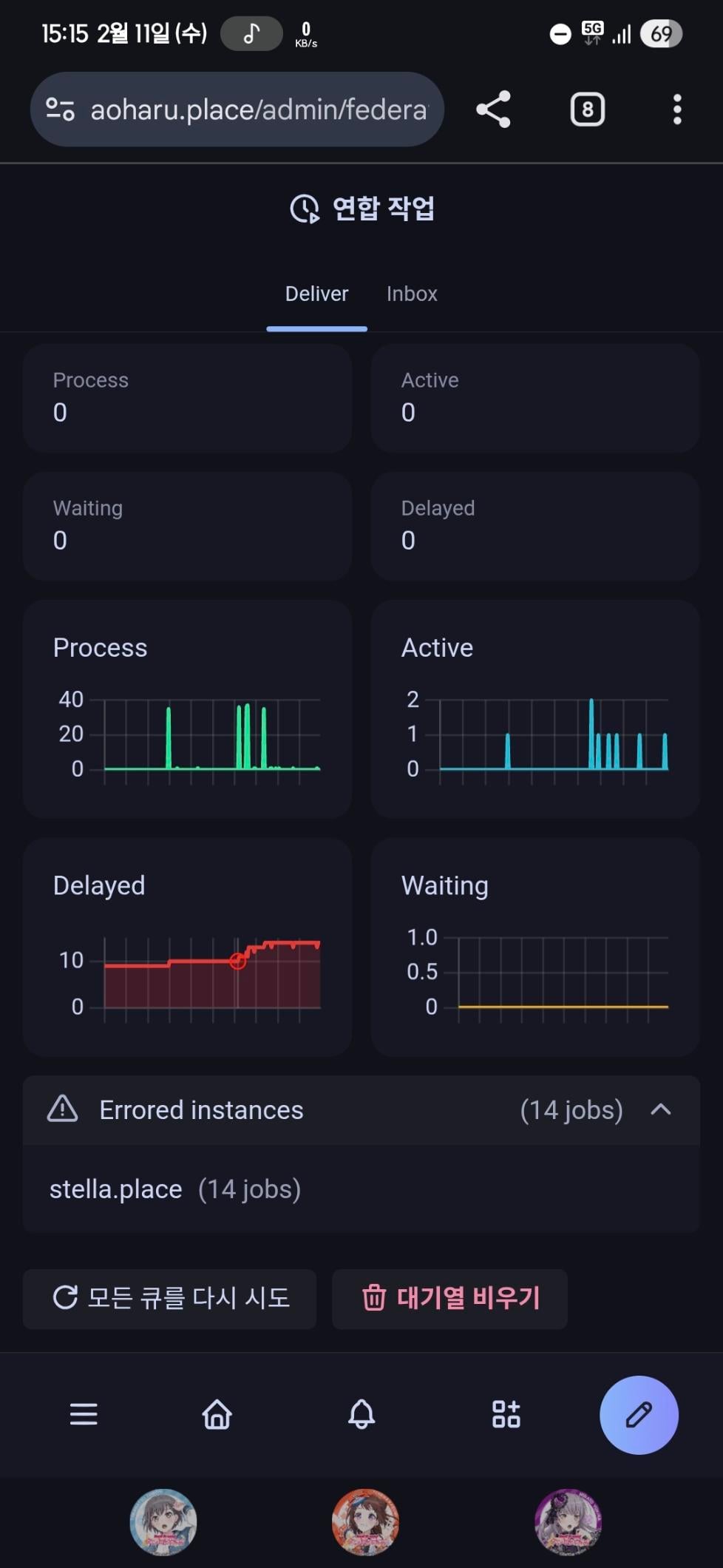Open the notifications bell
Screen dimensions: 723x1568
click(361, 1414)
